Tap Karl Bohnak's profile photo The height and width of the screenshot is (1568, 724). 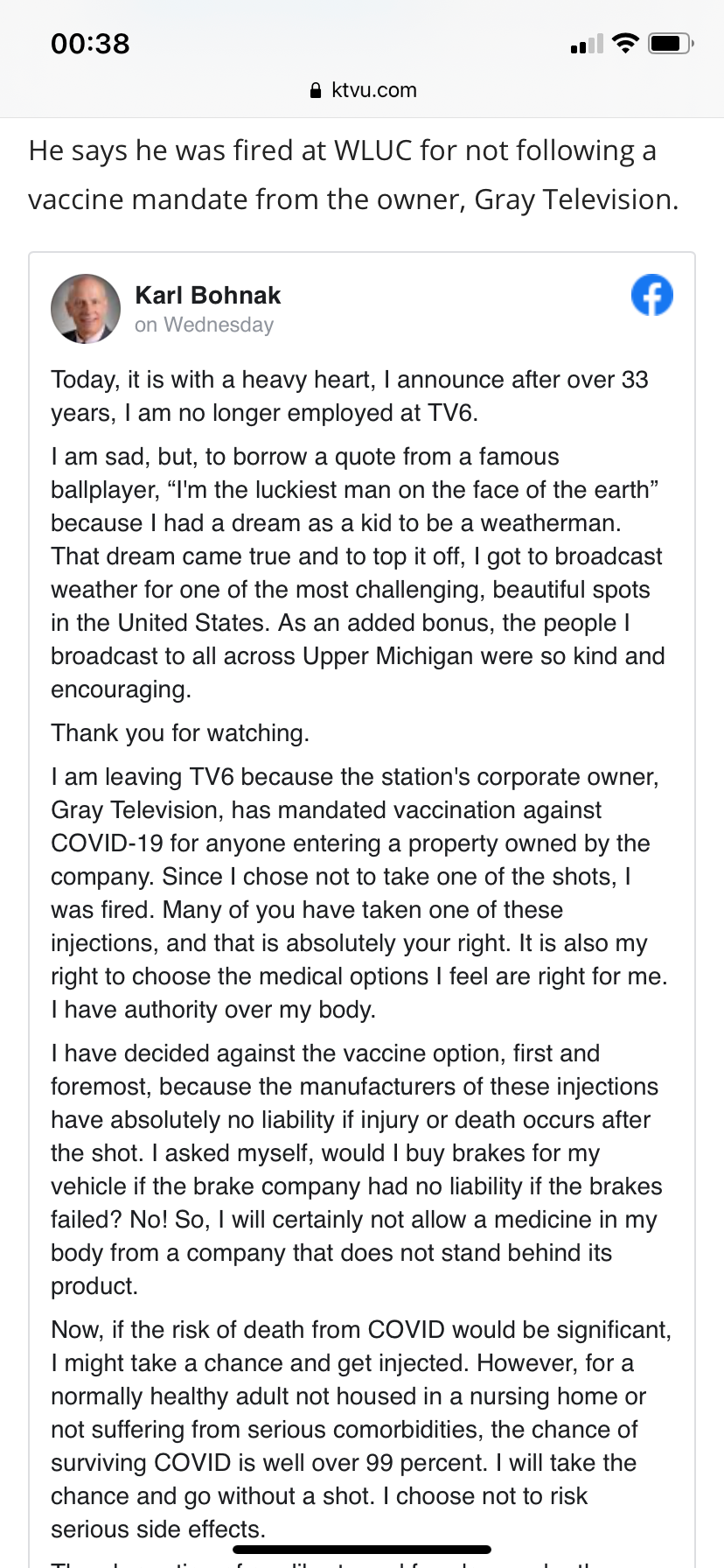(86, 309)
